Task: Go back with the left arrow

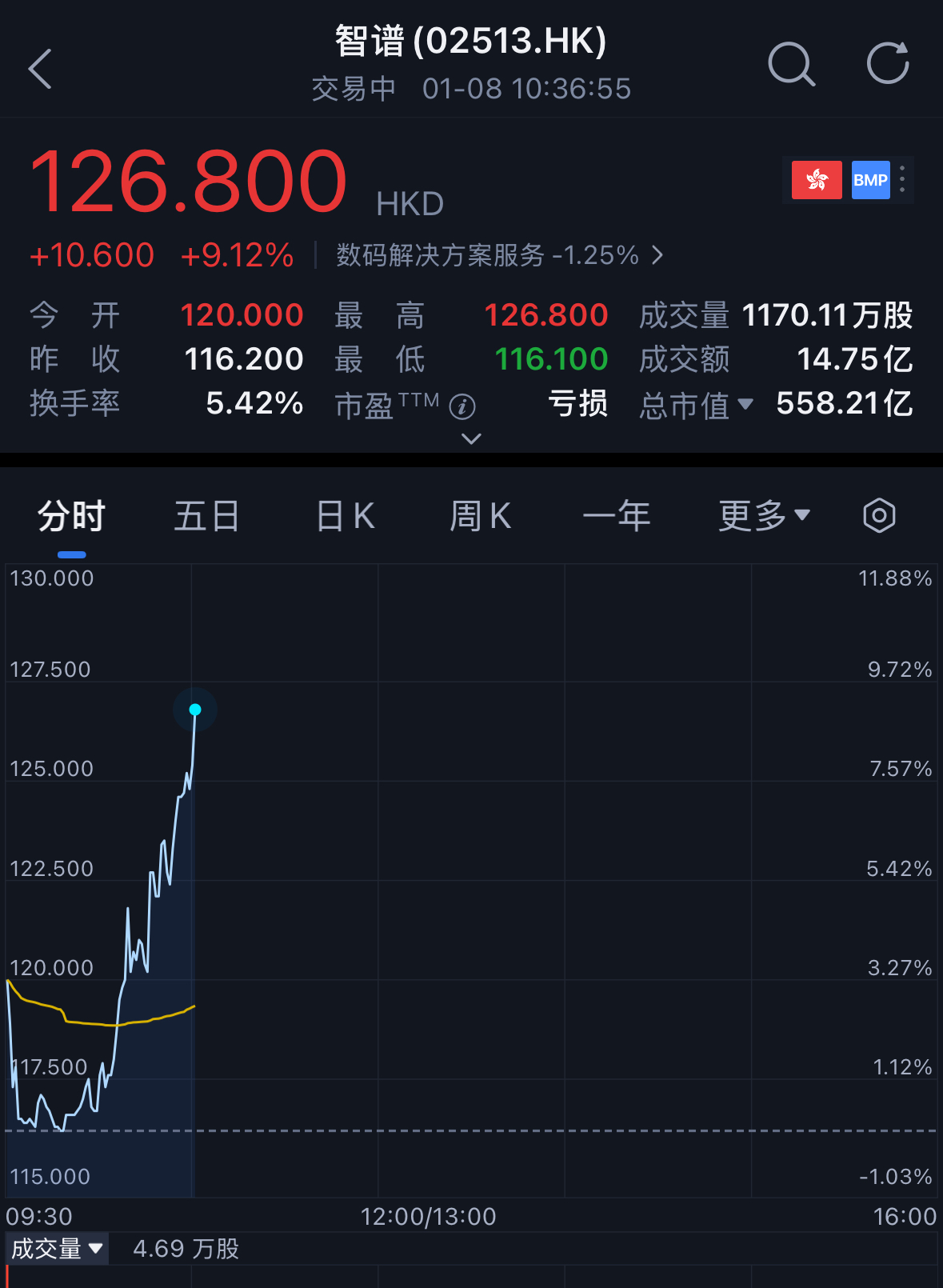Action: [x=41, y=69]
